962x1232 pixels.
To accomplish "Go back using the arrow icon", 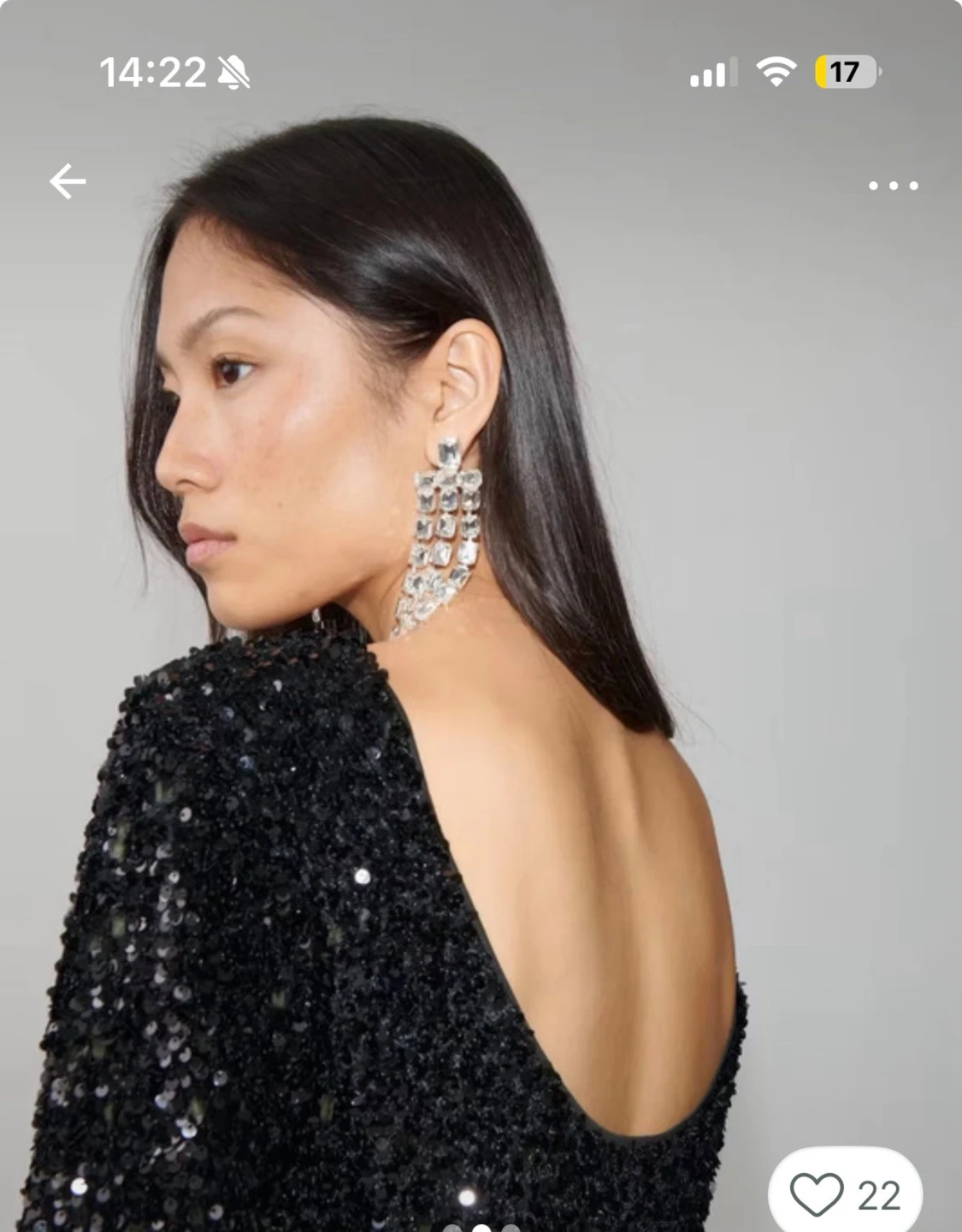I will coord(68,182).
